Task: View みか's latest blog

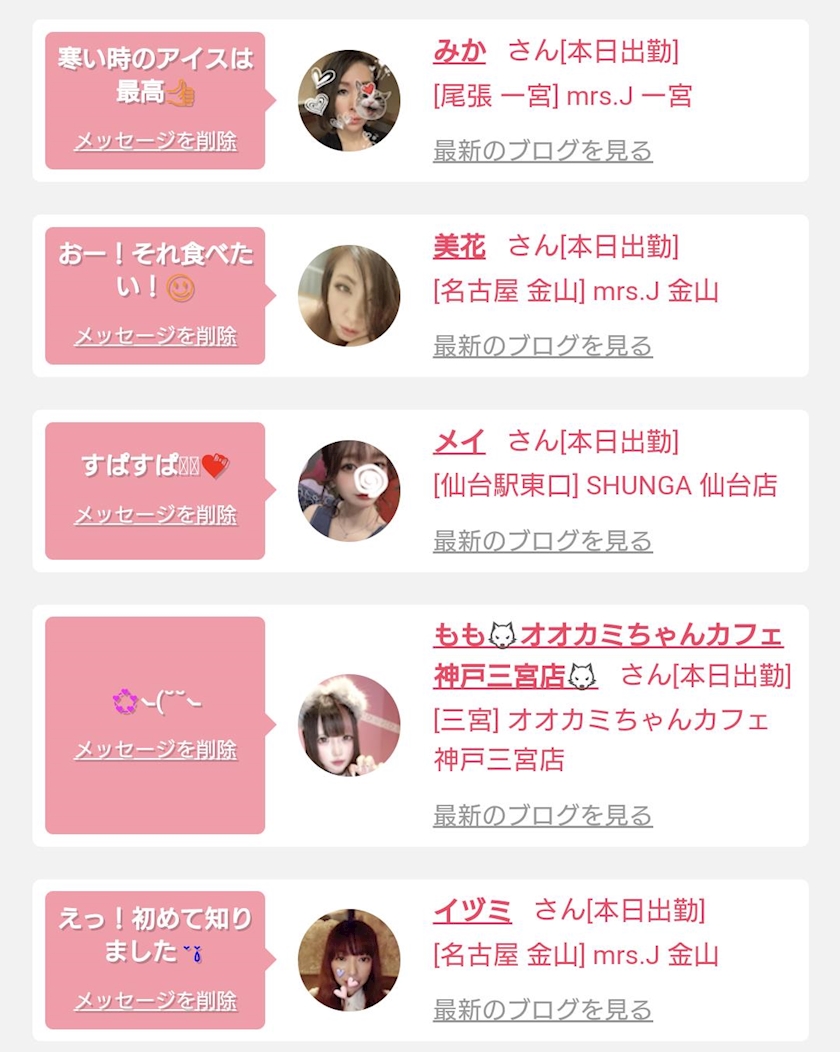Action: point(542,151)
